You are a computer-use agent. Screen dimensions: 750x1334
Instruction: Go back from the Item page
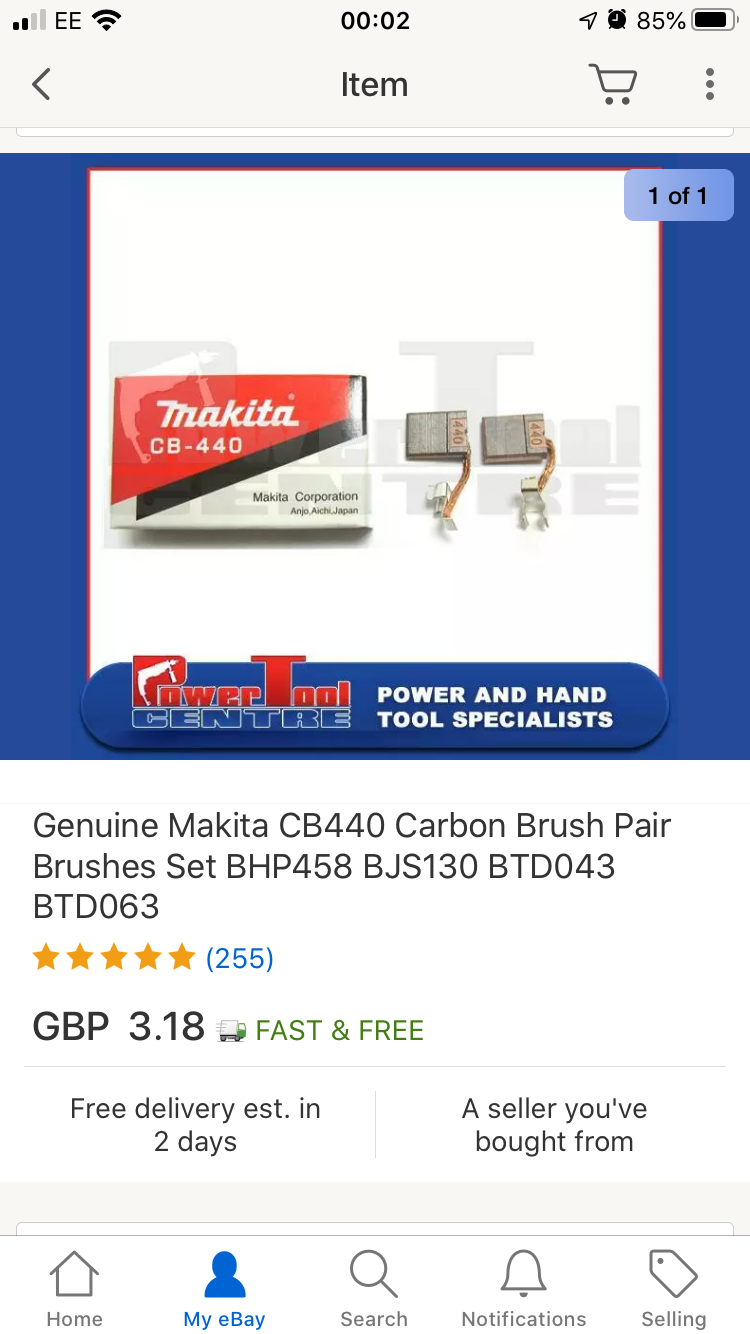tap(41, 85)
